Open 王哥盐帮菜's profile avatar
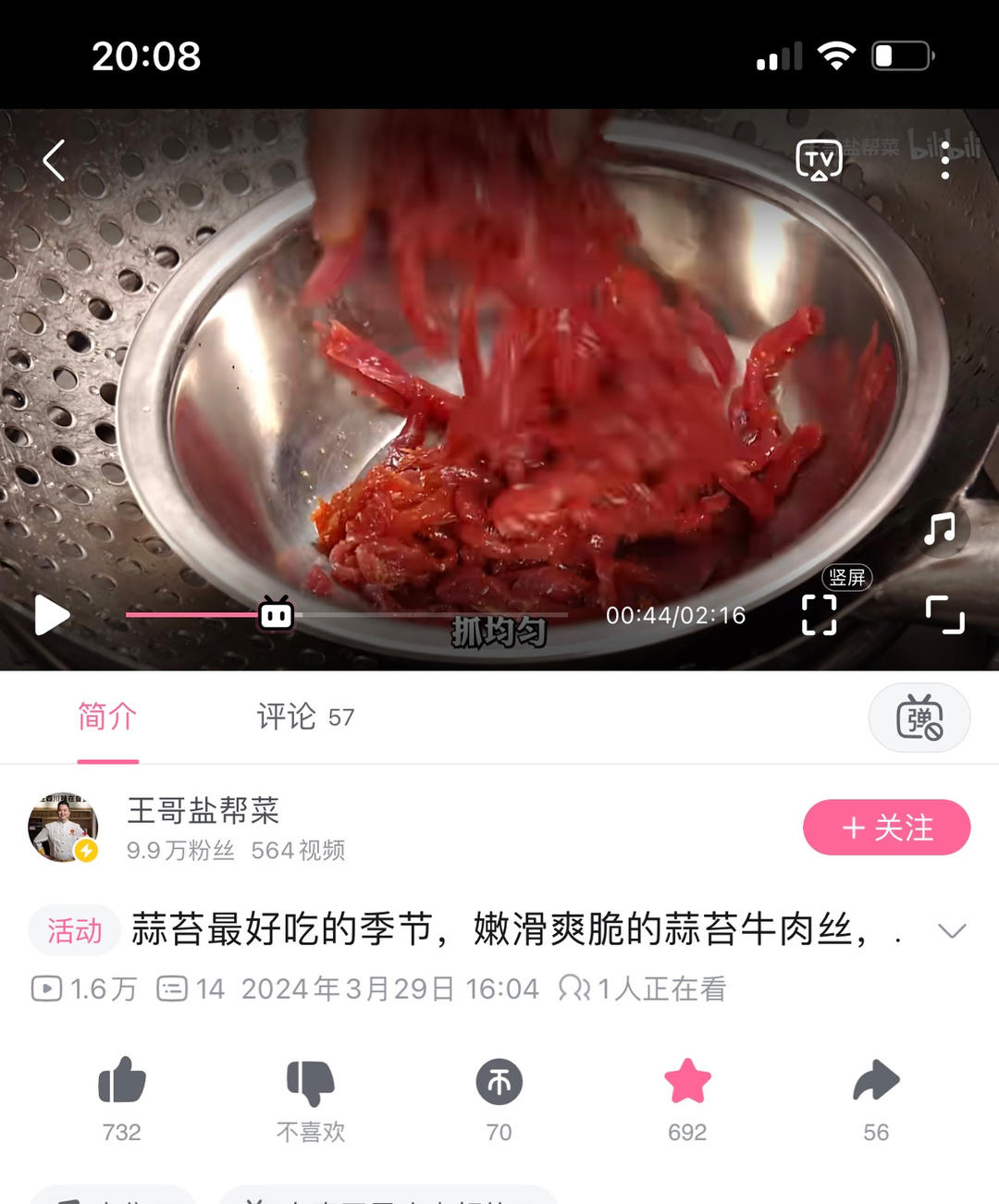This screenshot has width=999, height=1204. (63, 827)
